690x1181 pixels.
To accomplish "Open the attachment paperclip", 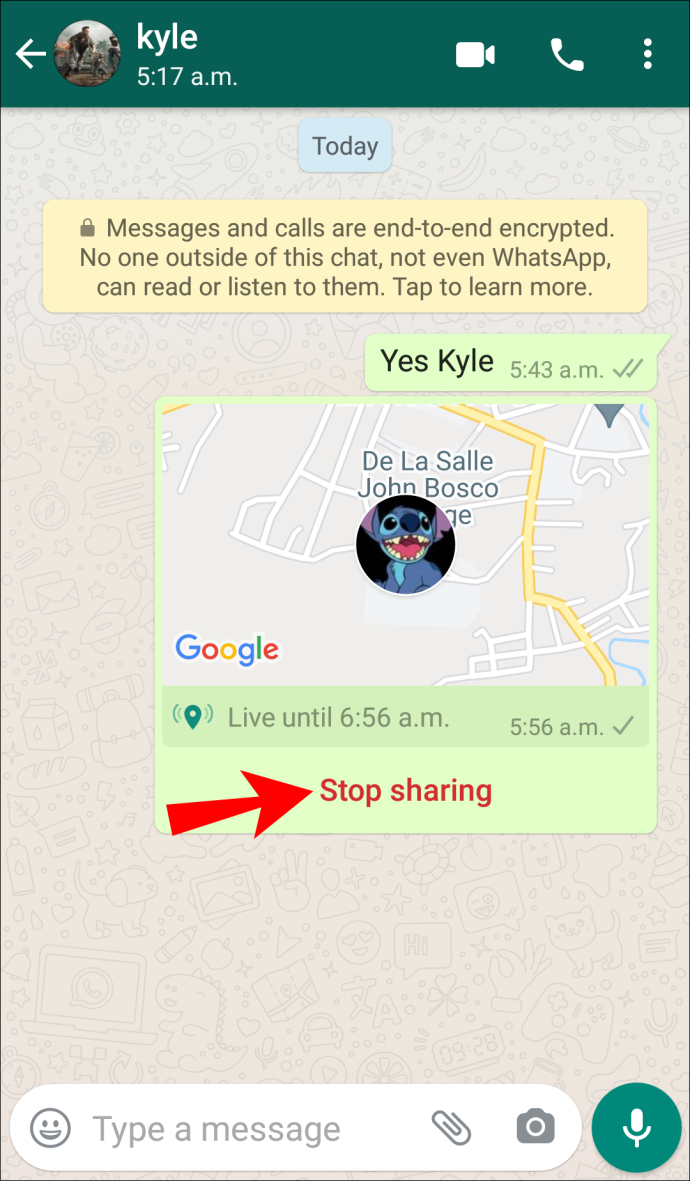I will tap(451, 1129).
